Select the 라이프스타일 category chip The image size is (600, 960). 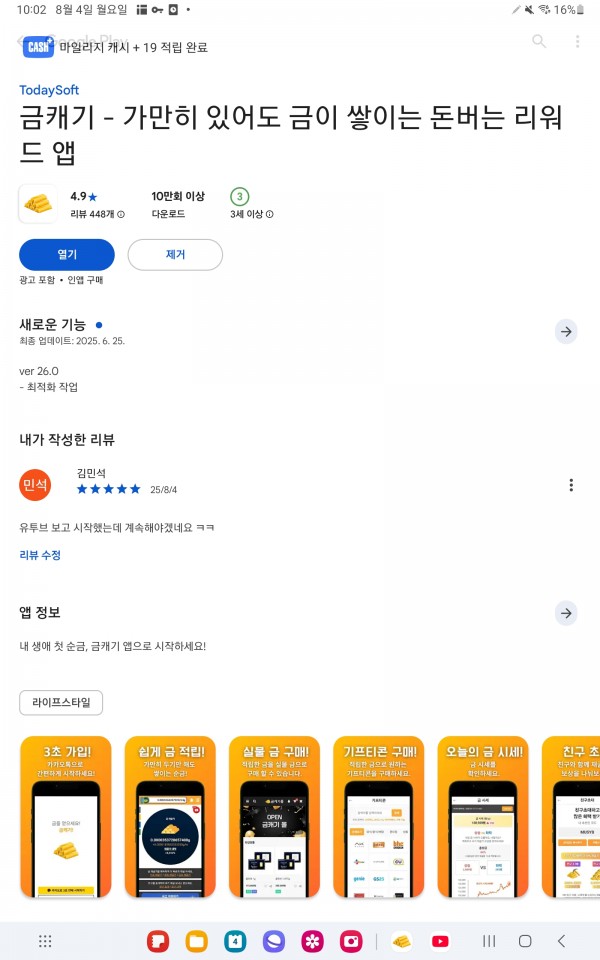coord(61,702)
